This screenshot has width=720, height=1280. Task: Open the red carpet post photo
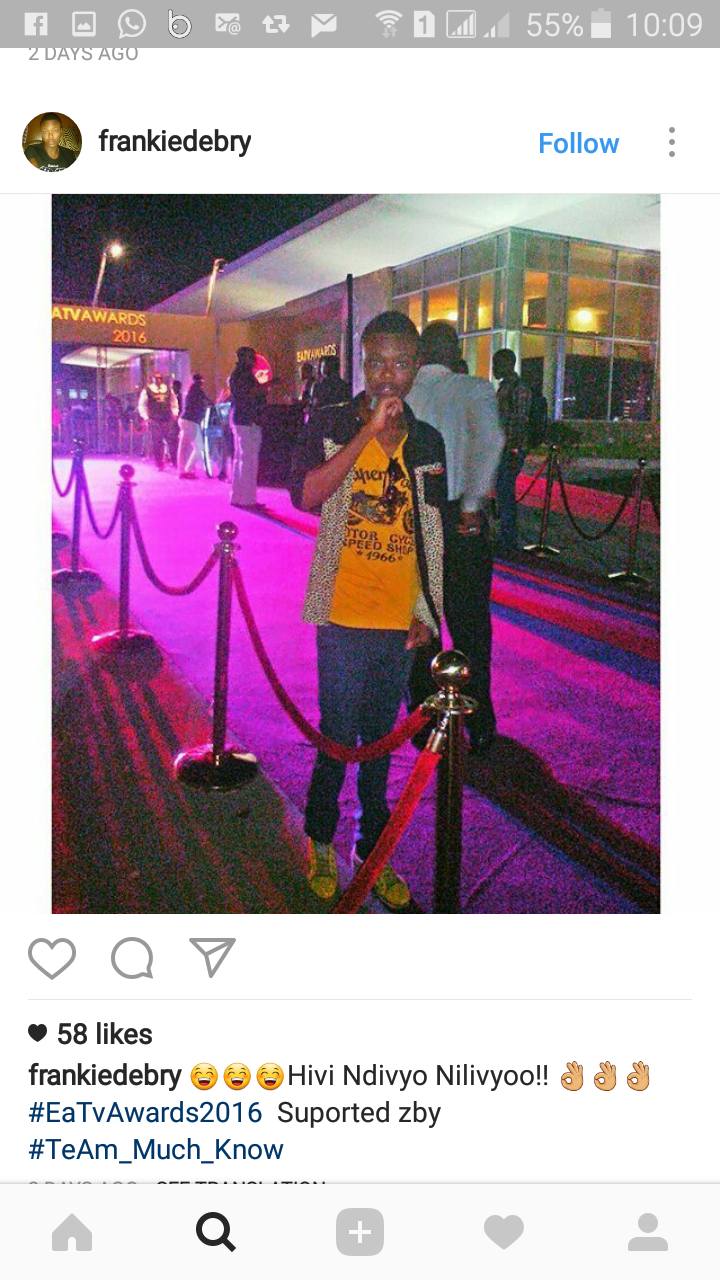tap(356, 554)
